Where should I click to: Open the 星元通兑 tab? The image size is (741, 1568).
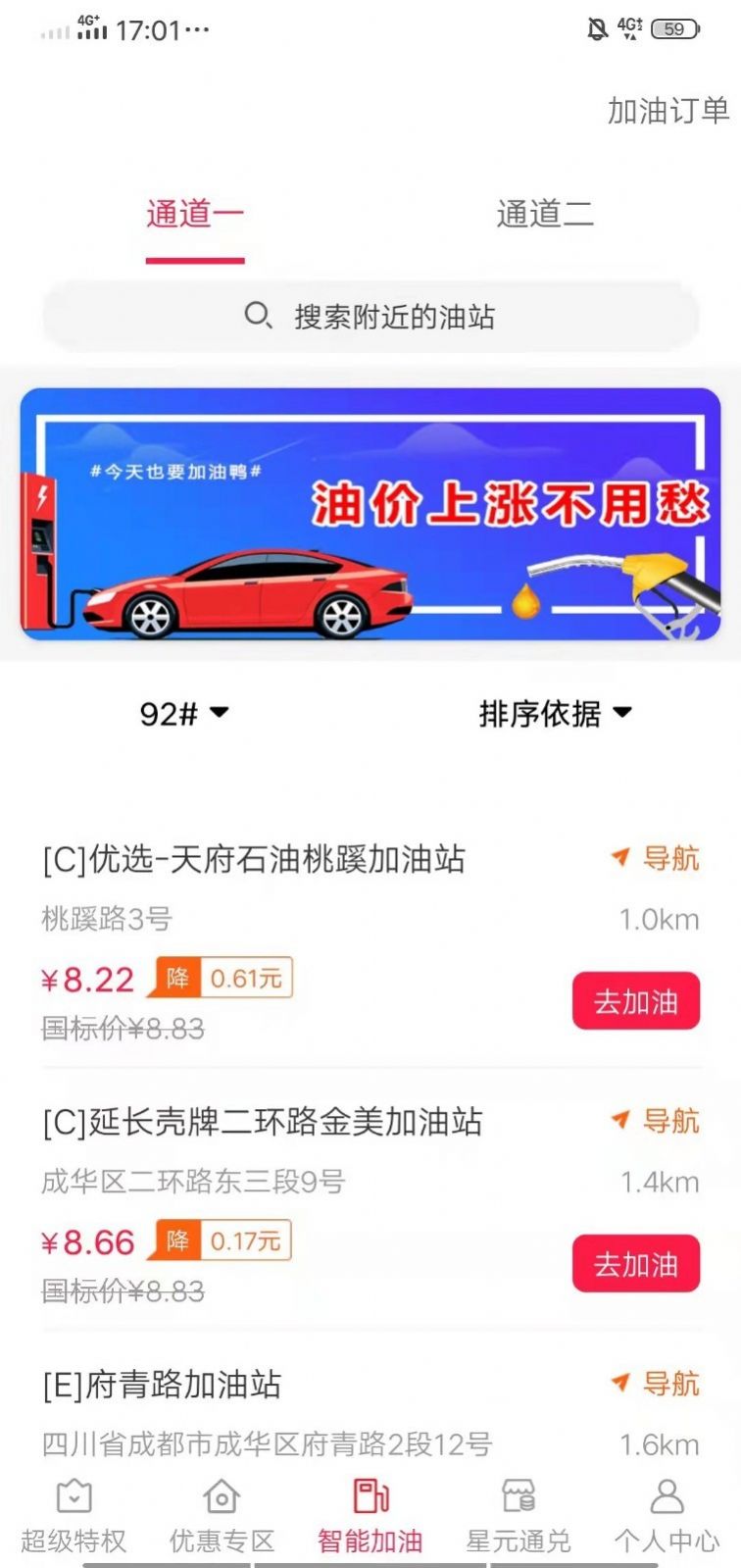click(x=518, y=1516)
